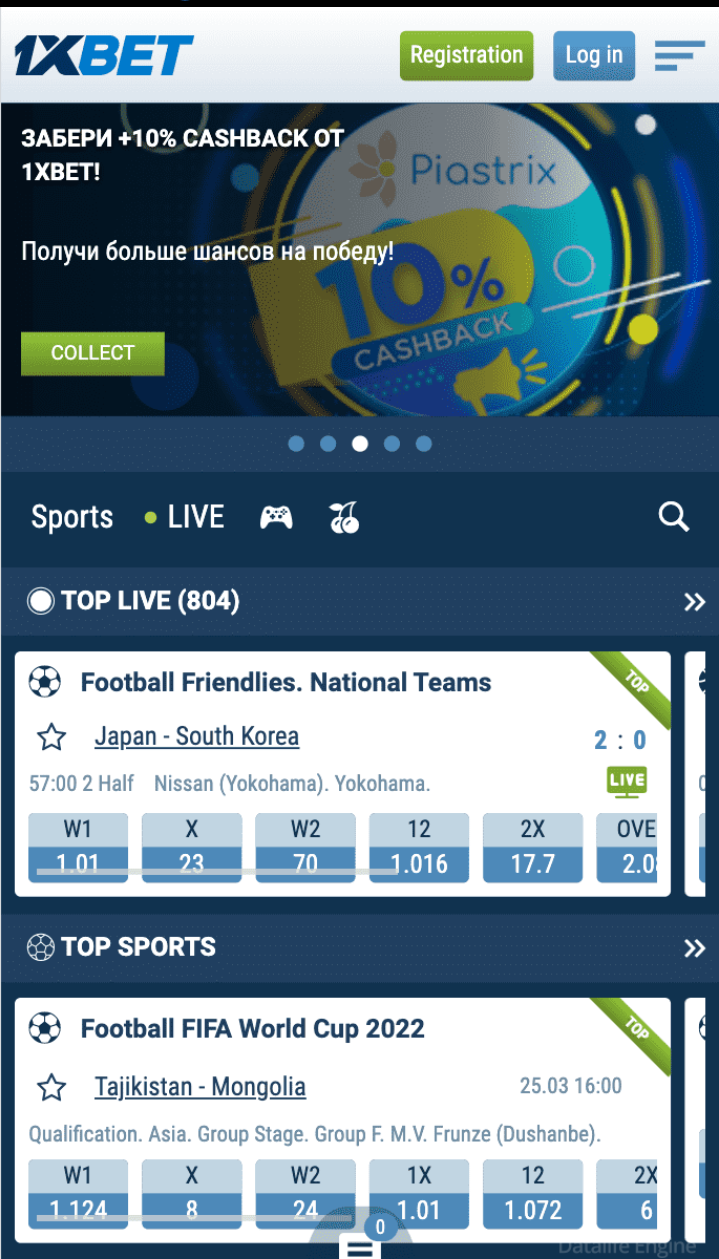Open the casino cherry section

pos(344,517)
